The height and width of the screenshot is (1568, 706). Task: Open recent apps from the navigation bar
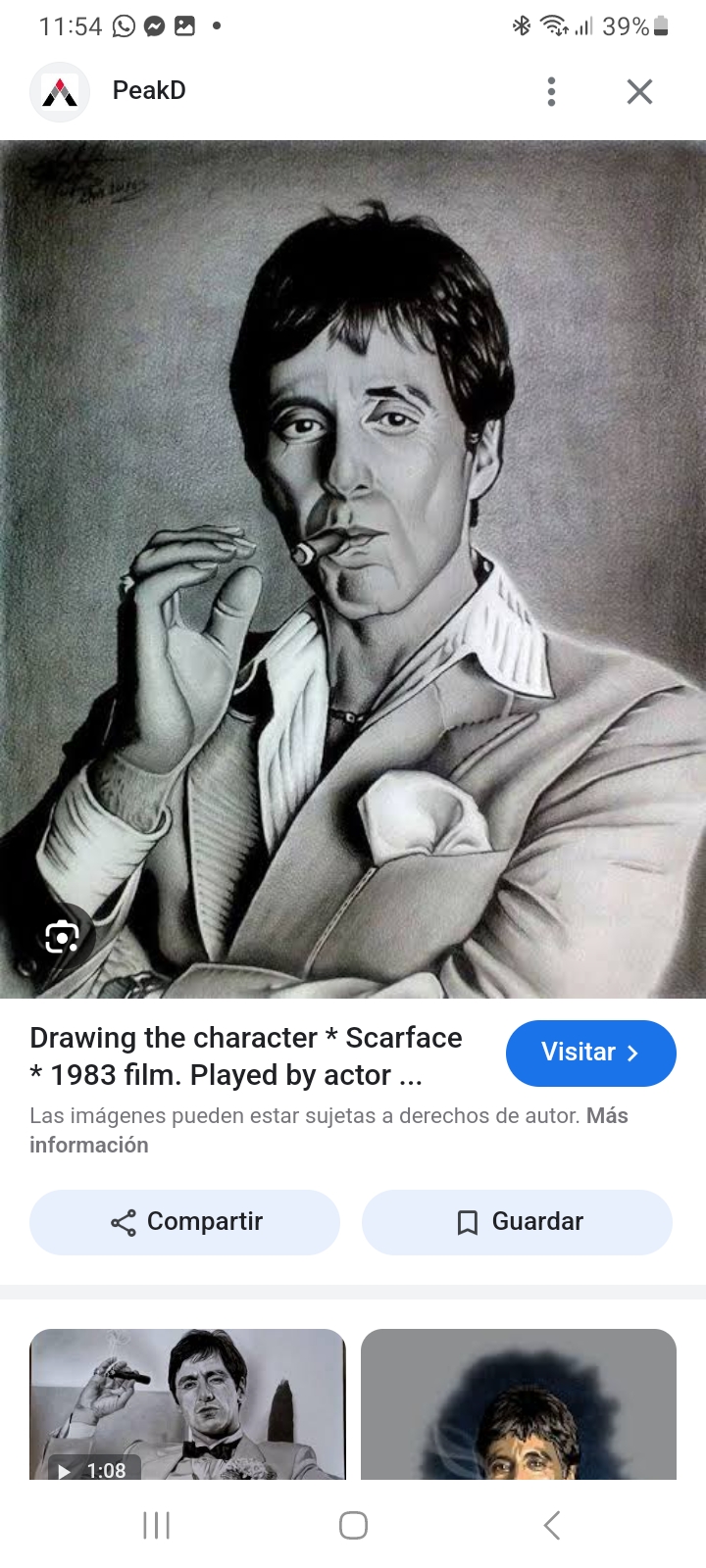tap(156, 1525)
